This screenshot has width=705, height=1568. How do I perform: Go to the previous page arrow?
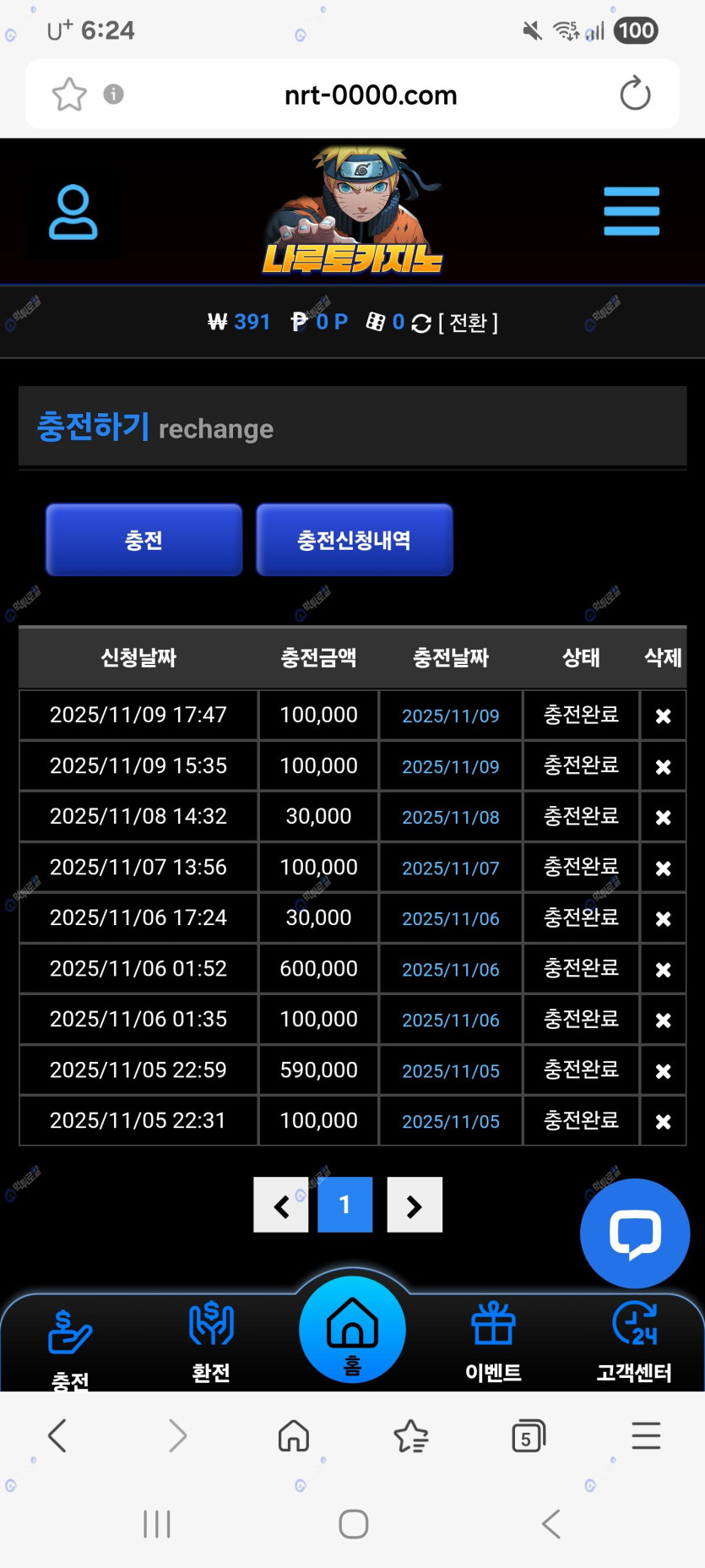point(281,1205)
